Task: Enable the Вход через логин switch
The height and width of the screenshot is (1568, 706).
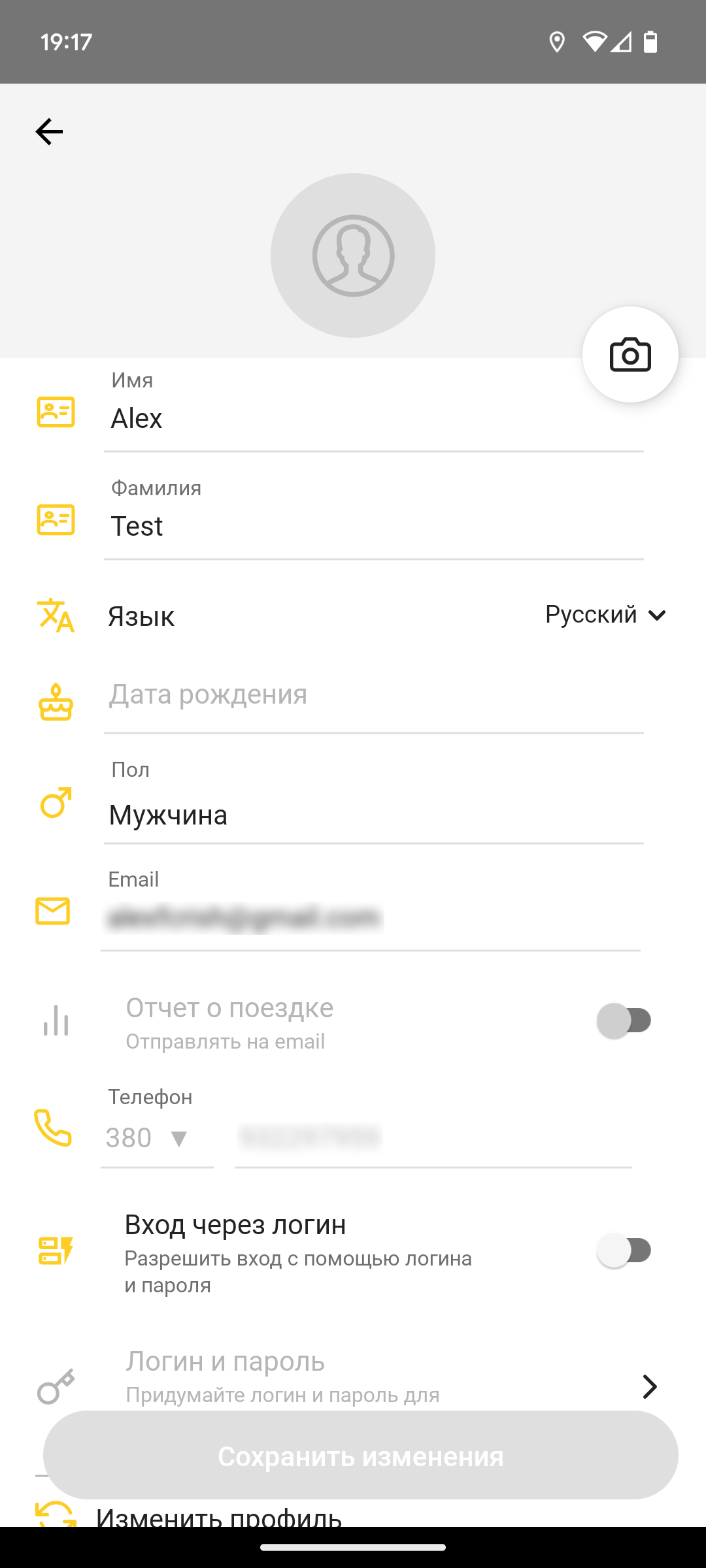Action: tap(624, 1250)
